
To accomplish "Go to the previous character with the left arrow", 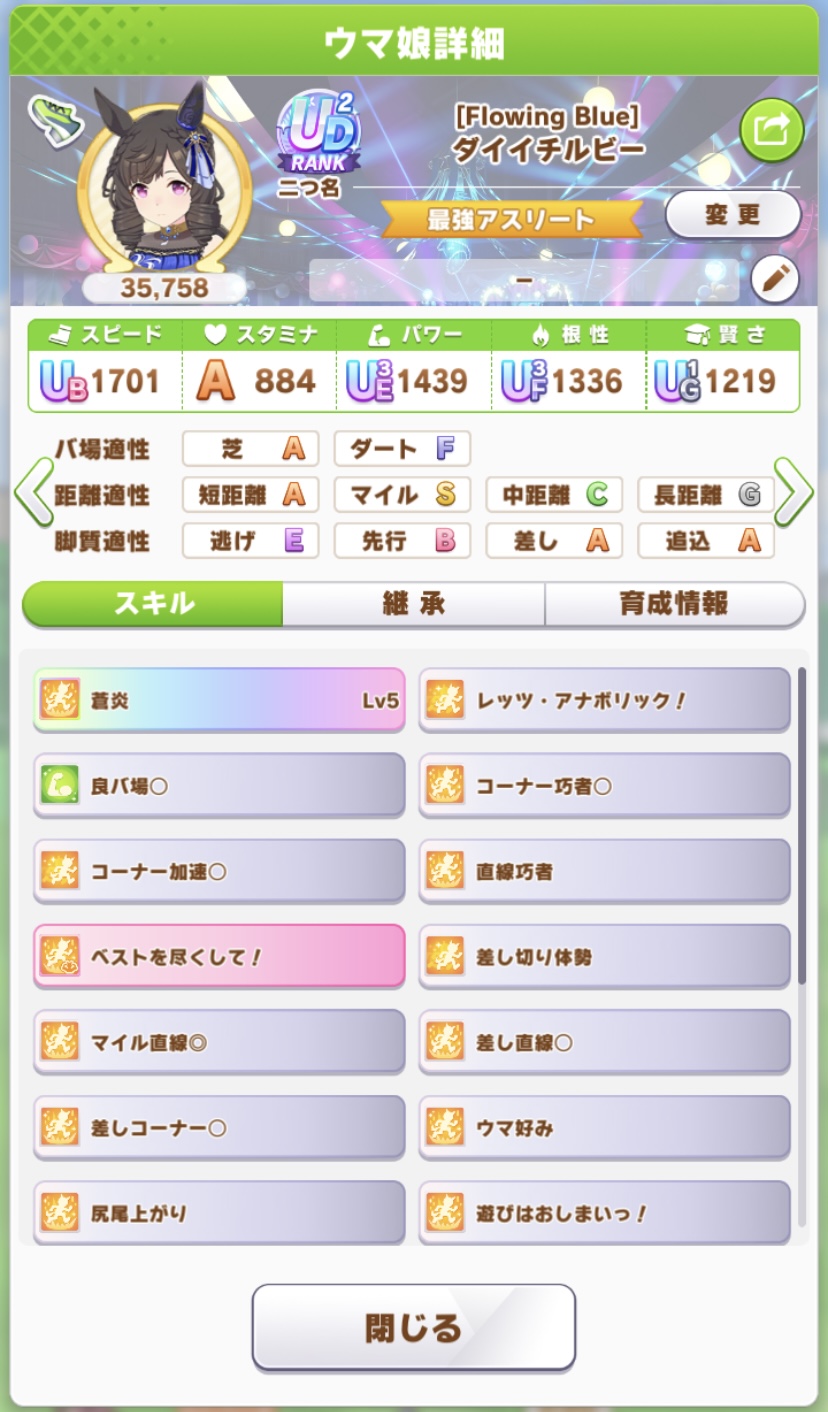I will tap(33, 493).
